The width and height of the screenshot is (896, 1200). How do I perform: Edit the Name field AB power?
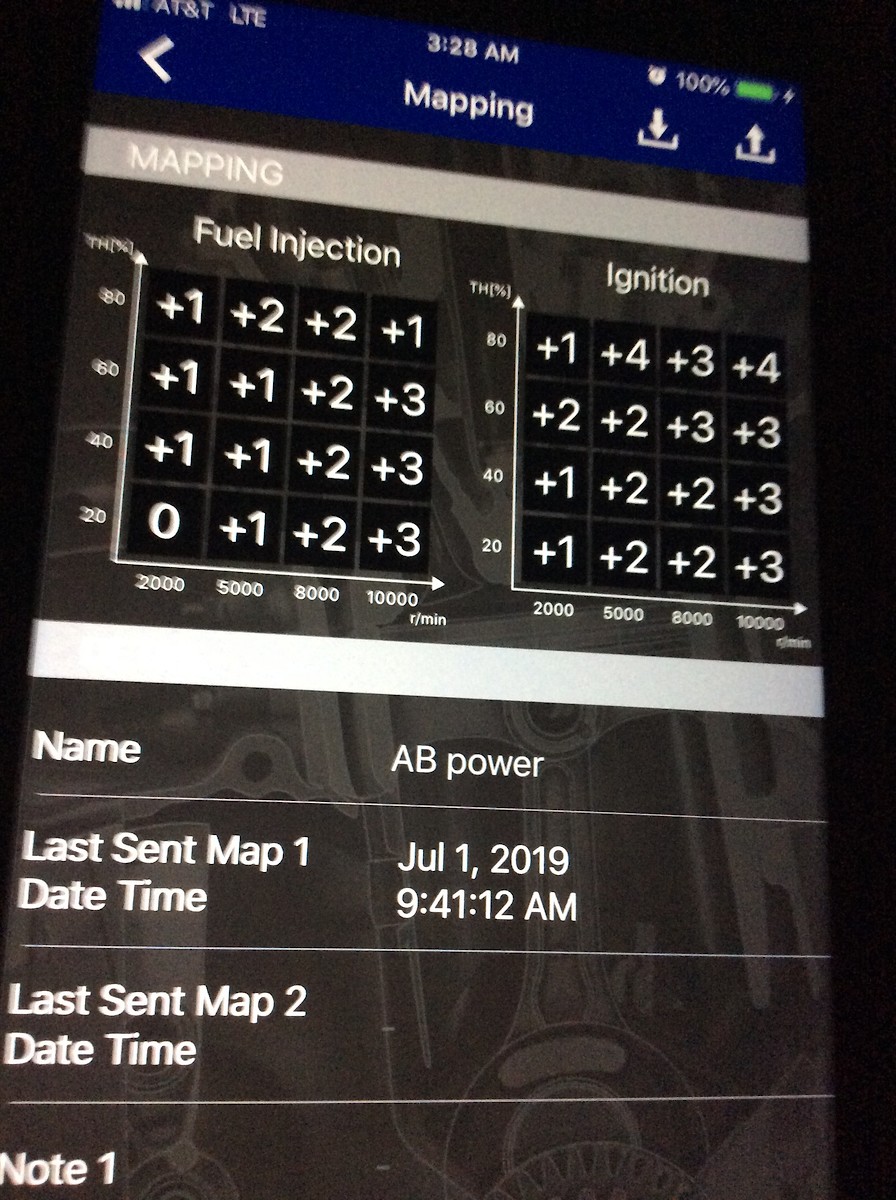467,764
